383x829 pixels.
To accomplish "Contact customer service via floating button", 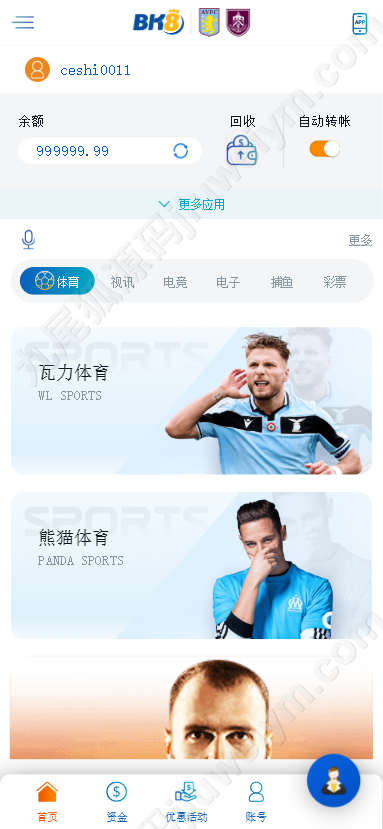I will pos(334,780).
